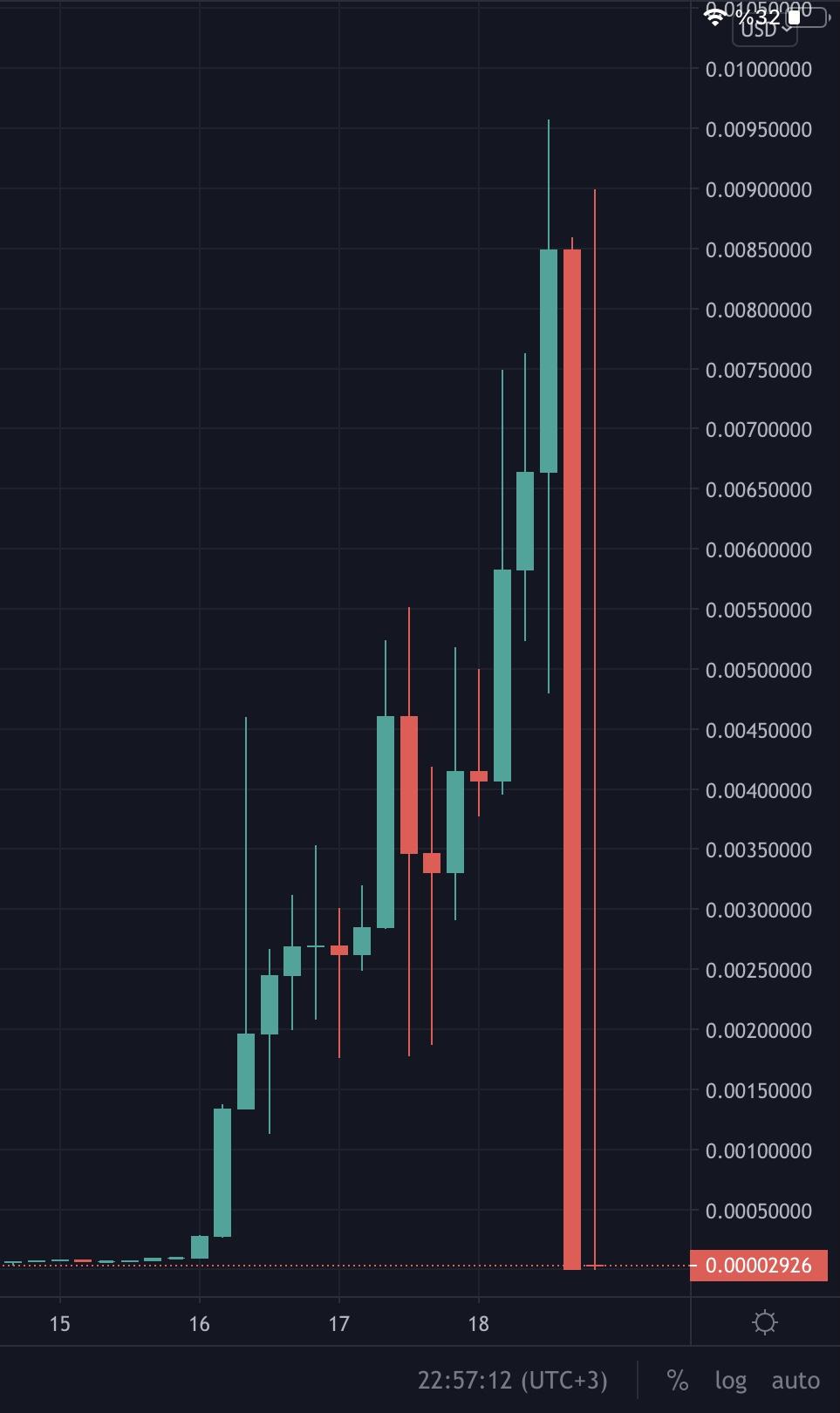Enable auto scale

tap(795, 1380)
